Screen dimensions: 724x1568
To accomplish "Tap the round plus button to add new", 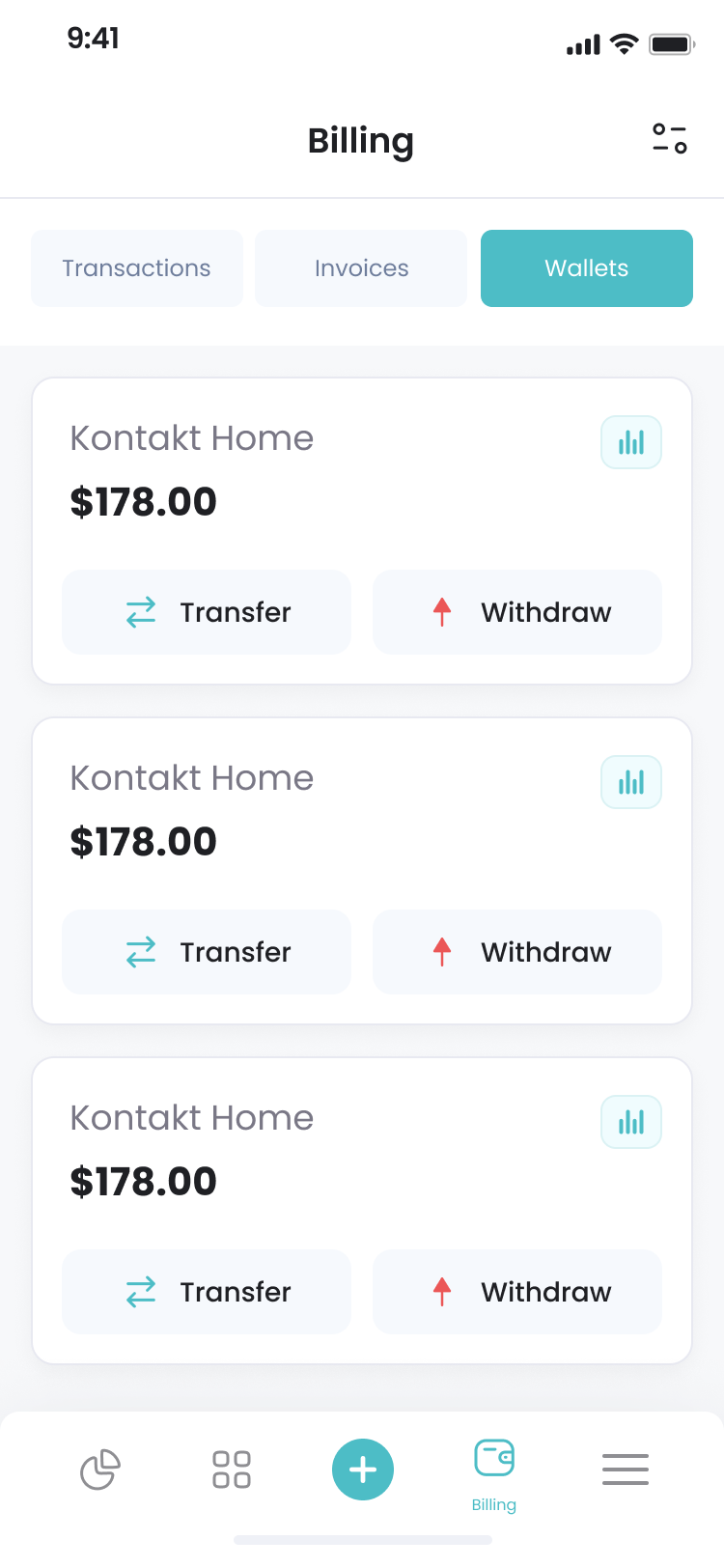I will point(363,1470).
